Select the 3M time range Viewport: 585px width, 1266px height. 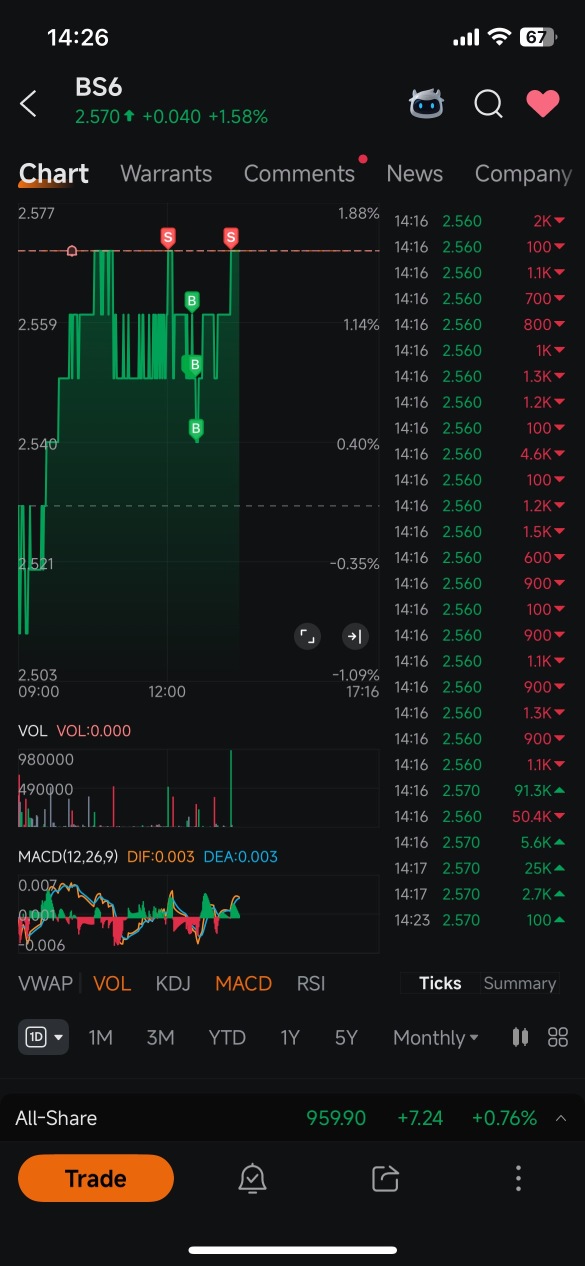(x=160, y=1037)
